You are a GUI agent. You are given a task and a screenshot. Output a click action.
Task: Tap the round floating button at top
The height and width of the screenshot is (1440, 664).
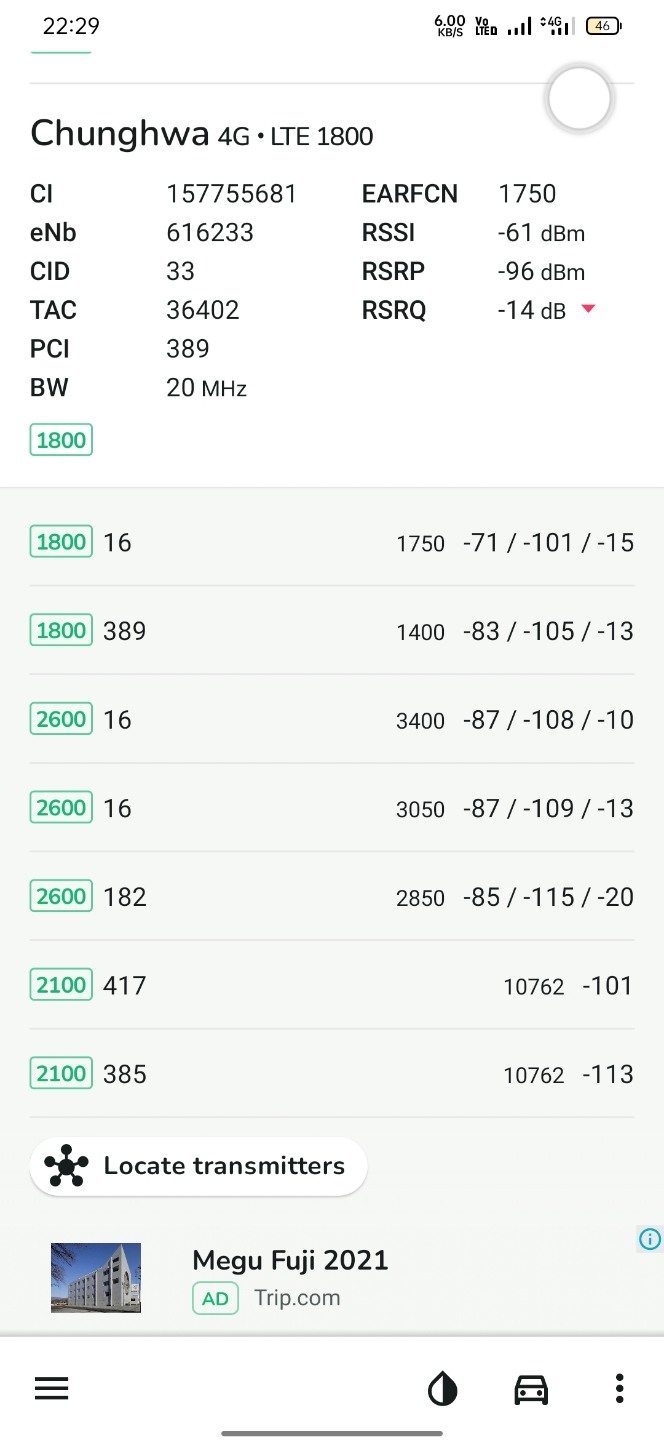click(579, 99)
